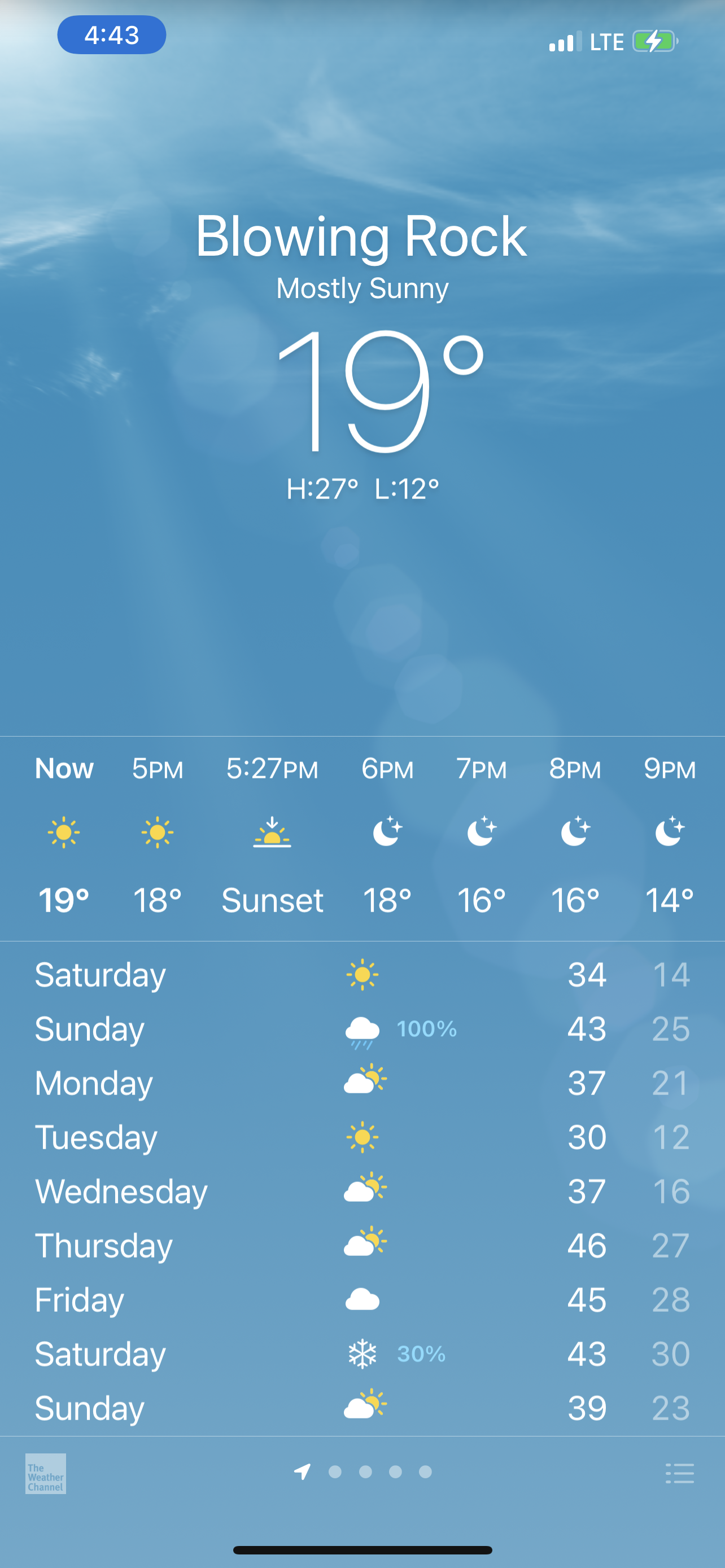The width and height of the screenshot is (725, 1568).
Task: Open the city list menu icon
Action: [x=679, y=1474]
